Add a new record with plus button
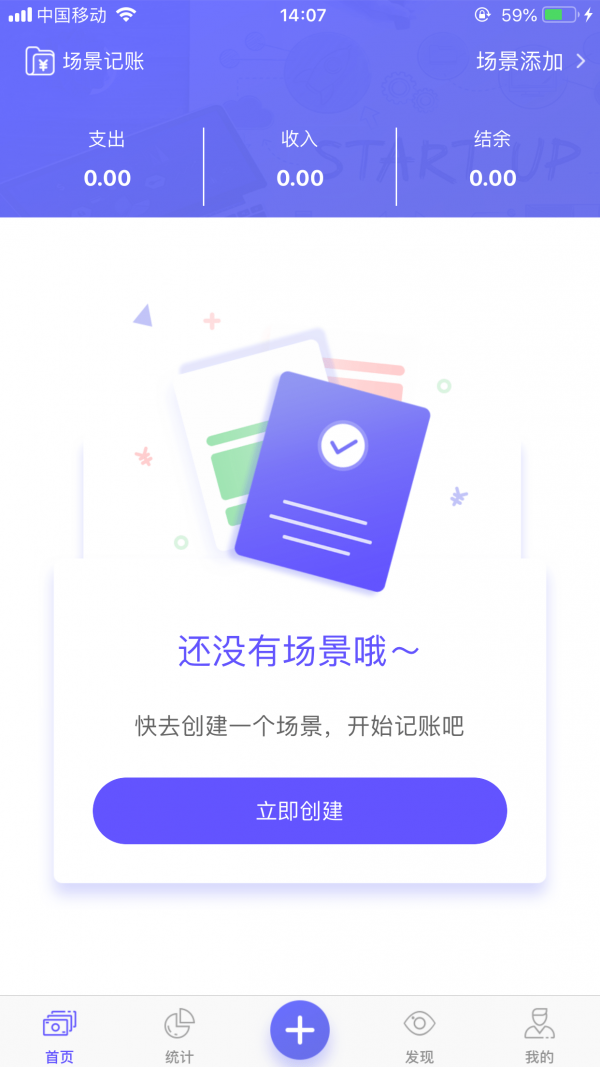600x1067 pixels. [x=300, y=1030]
